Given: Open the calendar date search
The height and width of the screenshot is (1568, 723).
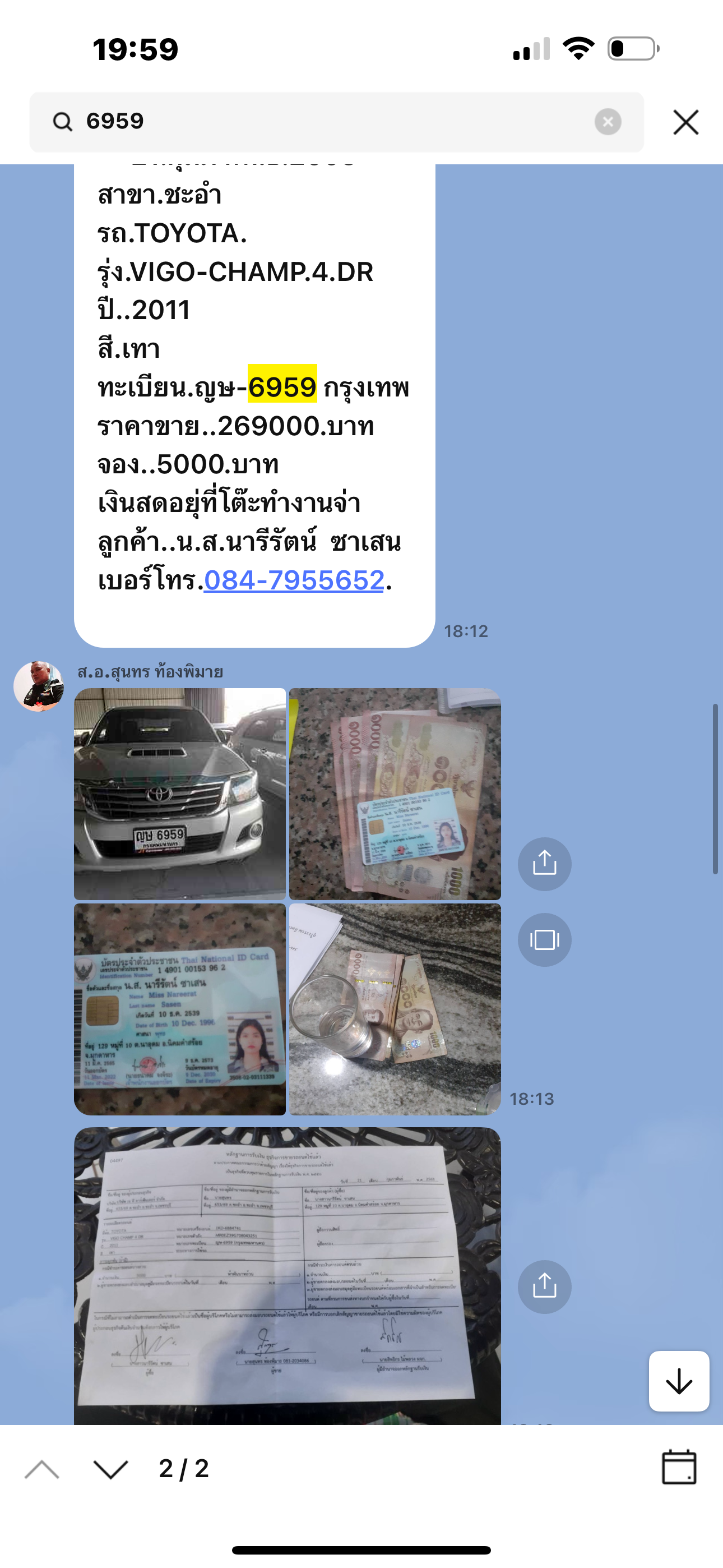Looking at the screenshot, I should coord(679,1468).
